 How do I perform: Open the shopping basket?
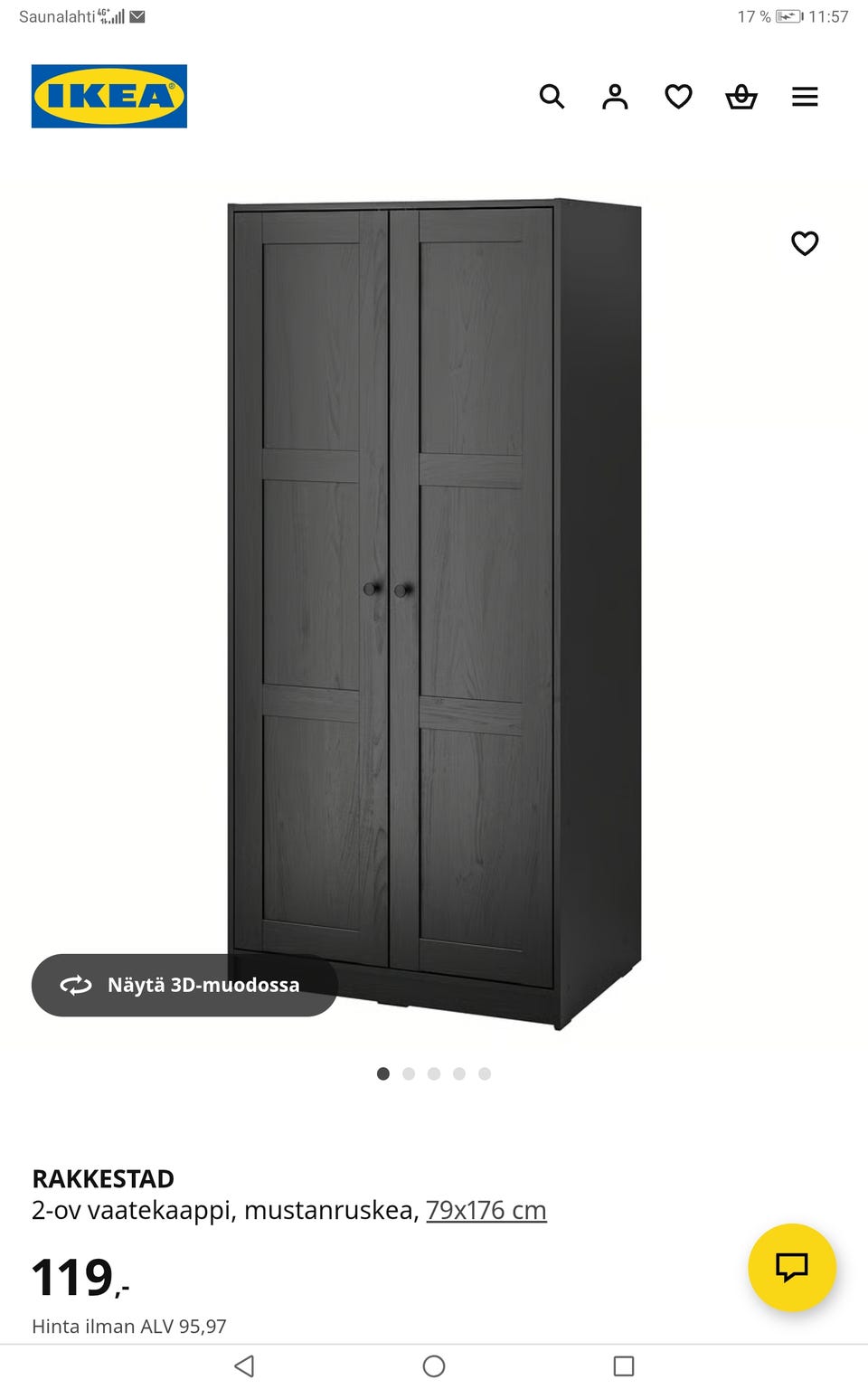point(741,97)
